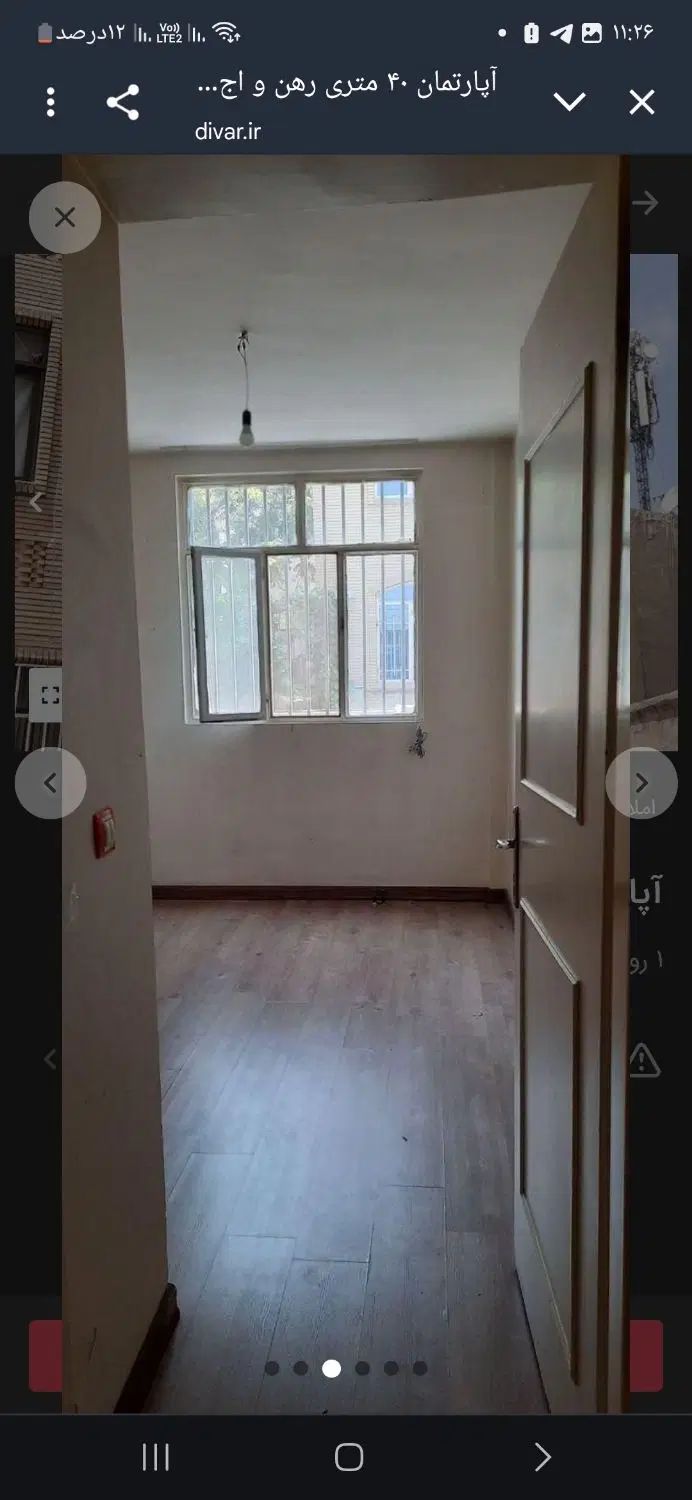
Task: Go to the next photo
Action: pos(641,783)
